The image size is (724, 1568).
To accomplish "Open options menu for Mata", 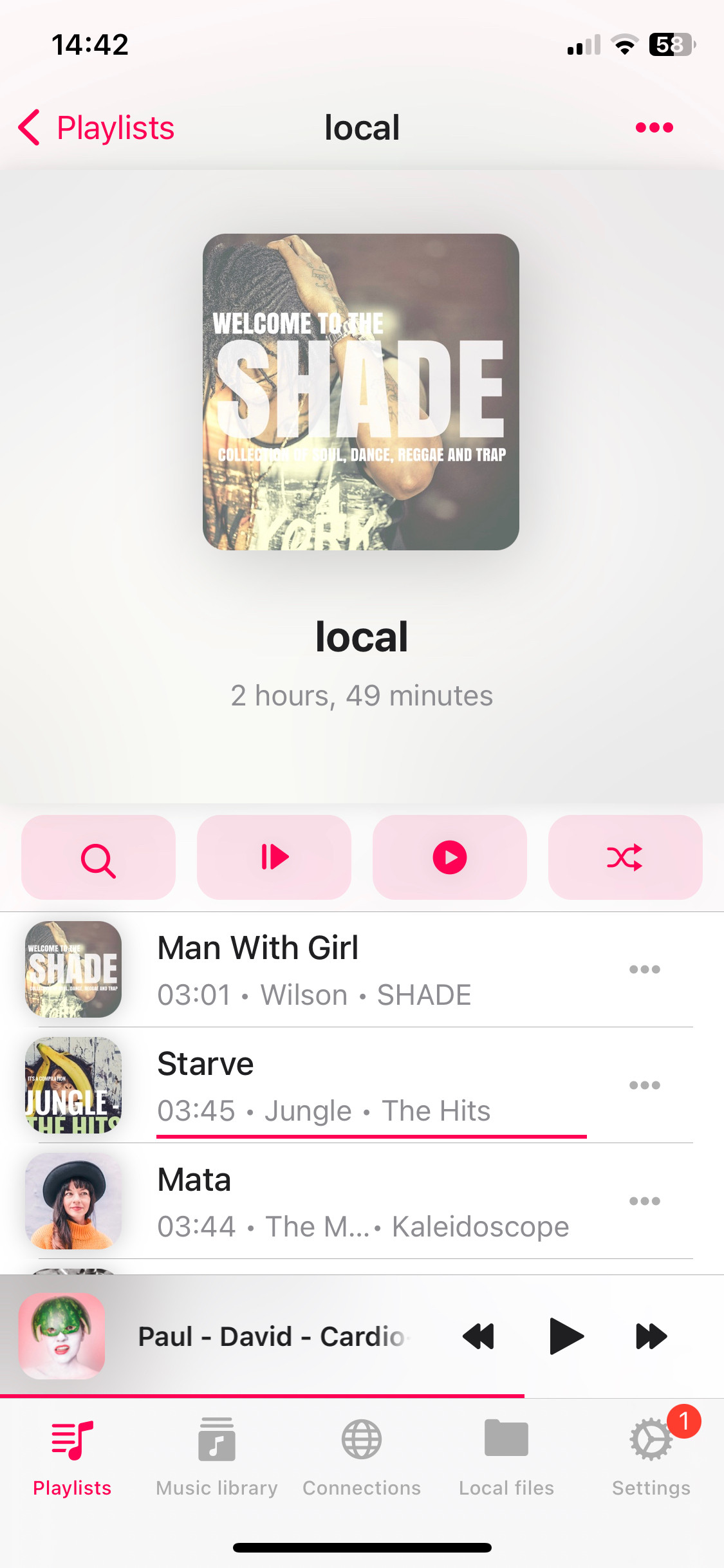I will (645, 1200).
